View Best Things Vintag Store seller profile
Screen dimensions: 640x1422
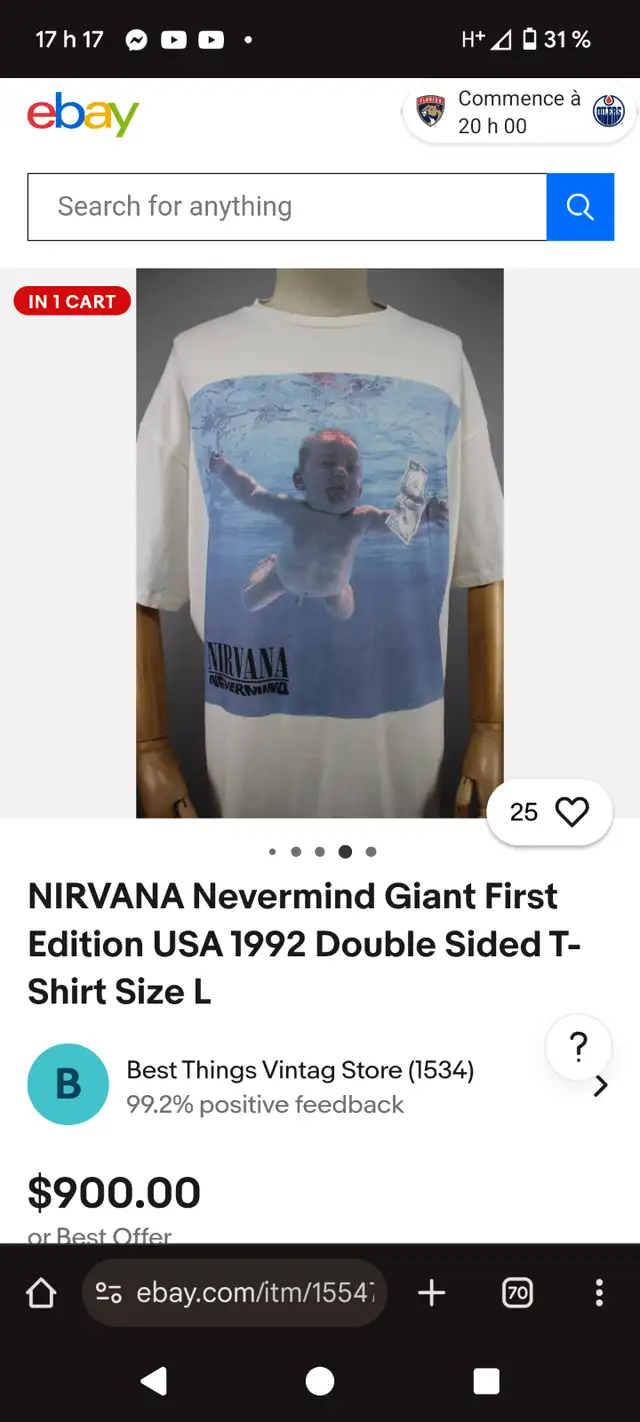pyautogui.click(x=320, y=1085)
